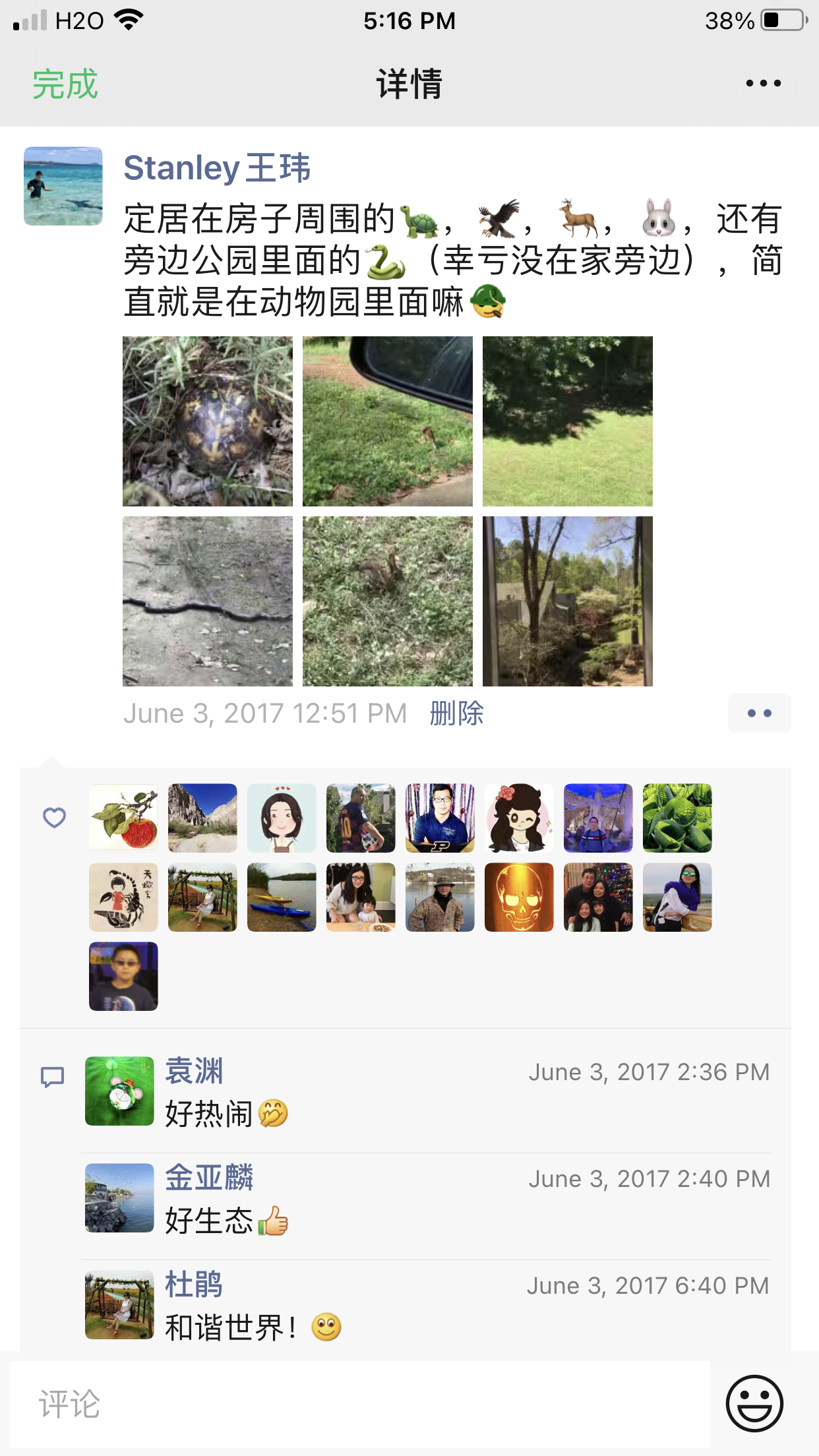Screen dimensions: 819x1456
Task: Tap Stanley王玮's beach profile avatar
Action: tap(63, 186)
